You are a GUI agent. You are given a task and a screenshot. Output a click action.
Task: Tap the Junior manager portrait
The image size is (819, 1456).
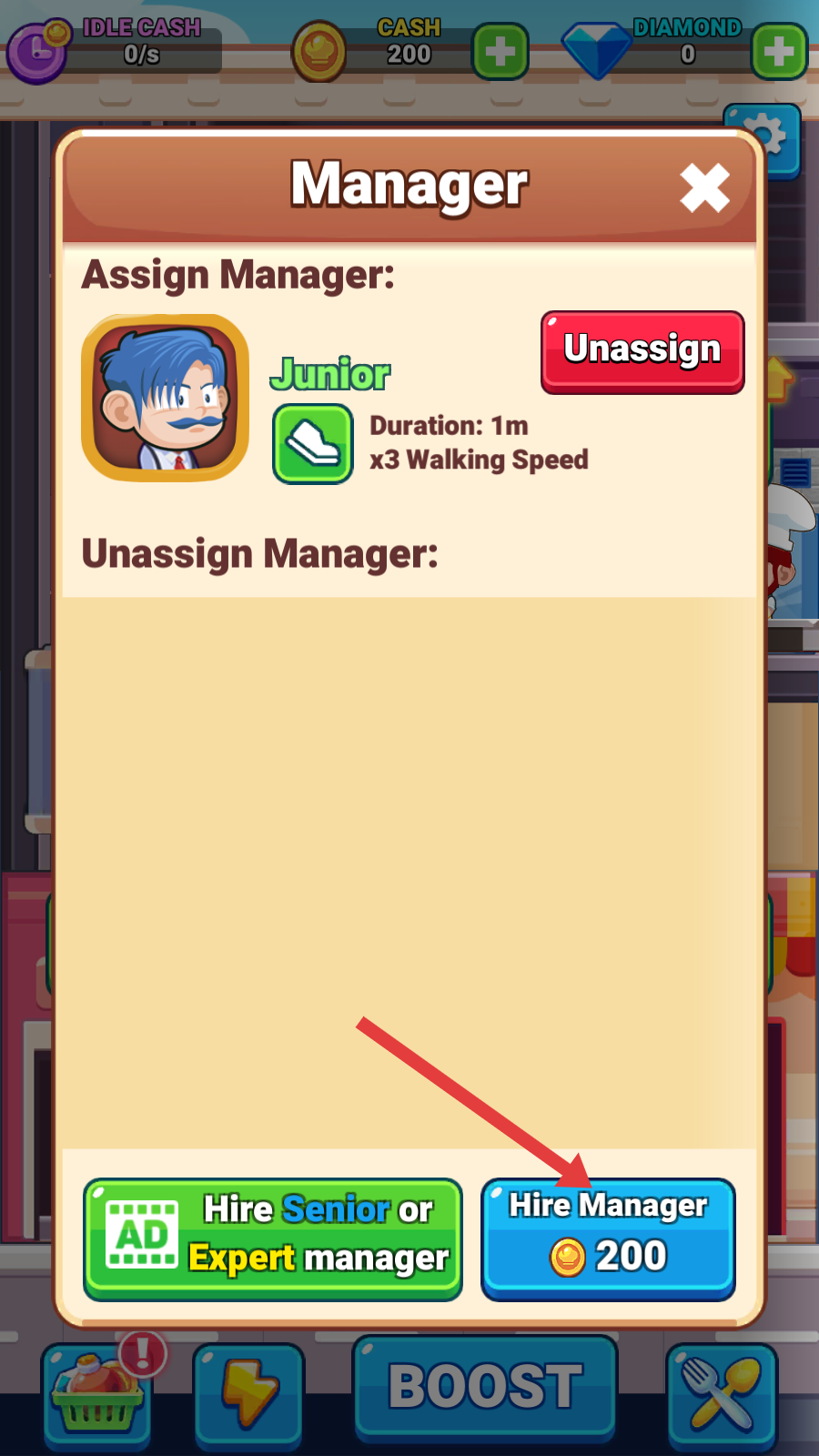[165, 398]
